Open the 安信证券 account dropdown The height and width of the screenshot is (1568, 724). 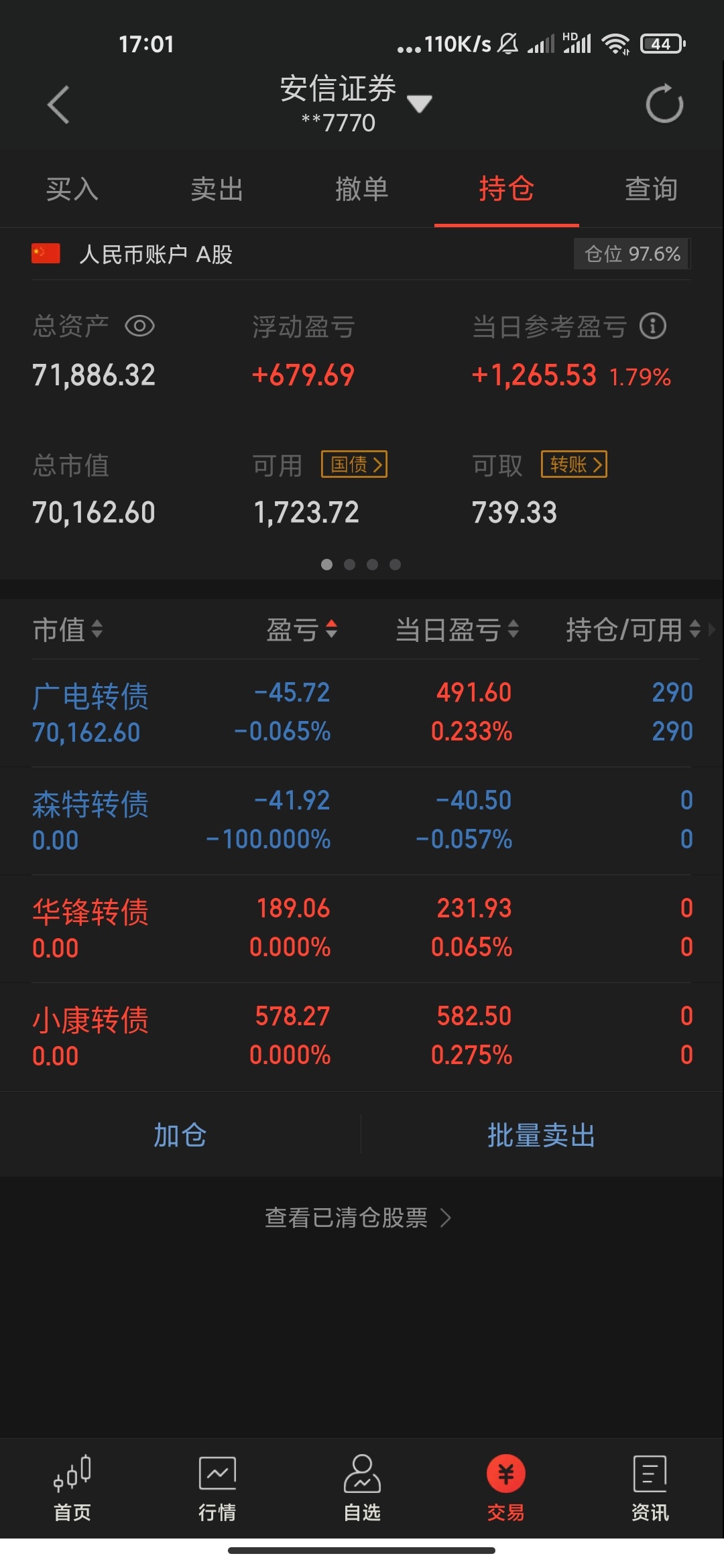pos(420,103)
